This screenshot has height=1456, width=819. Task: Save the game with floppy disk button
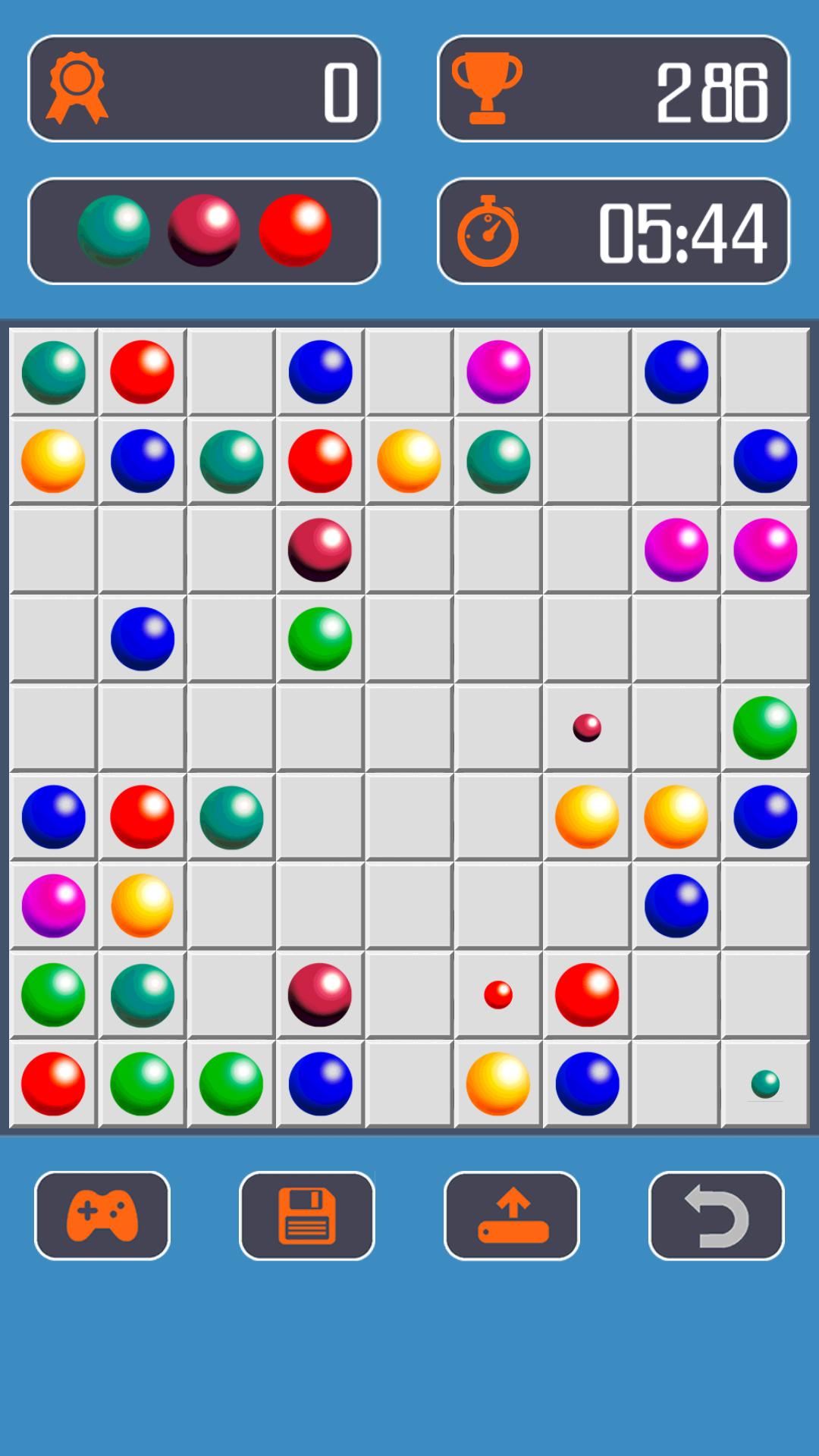(x=307, y=1216)
